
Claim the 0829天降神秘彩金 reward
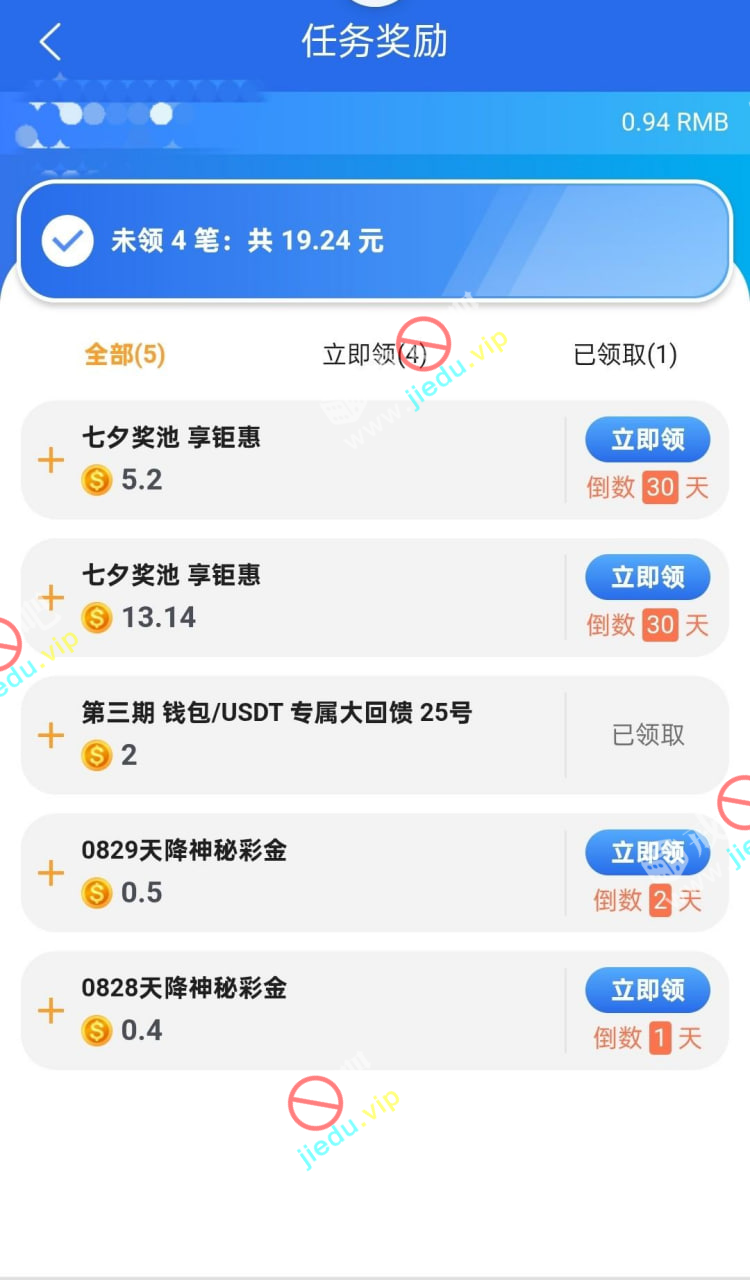[x=647, y=852]
